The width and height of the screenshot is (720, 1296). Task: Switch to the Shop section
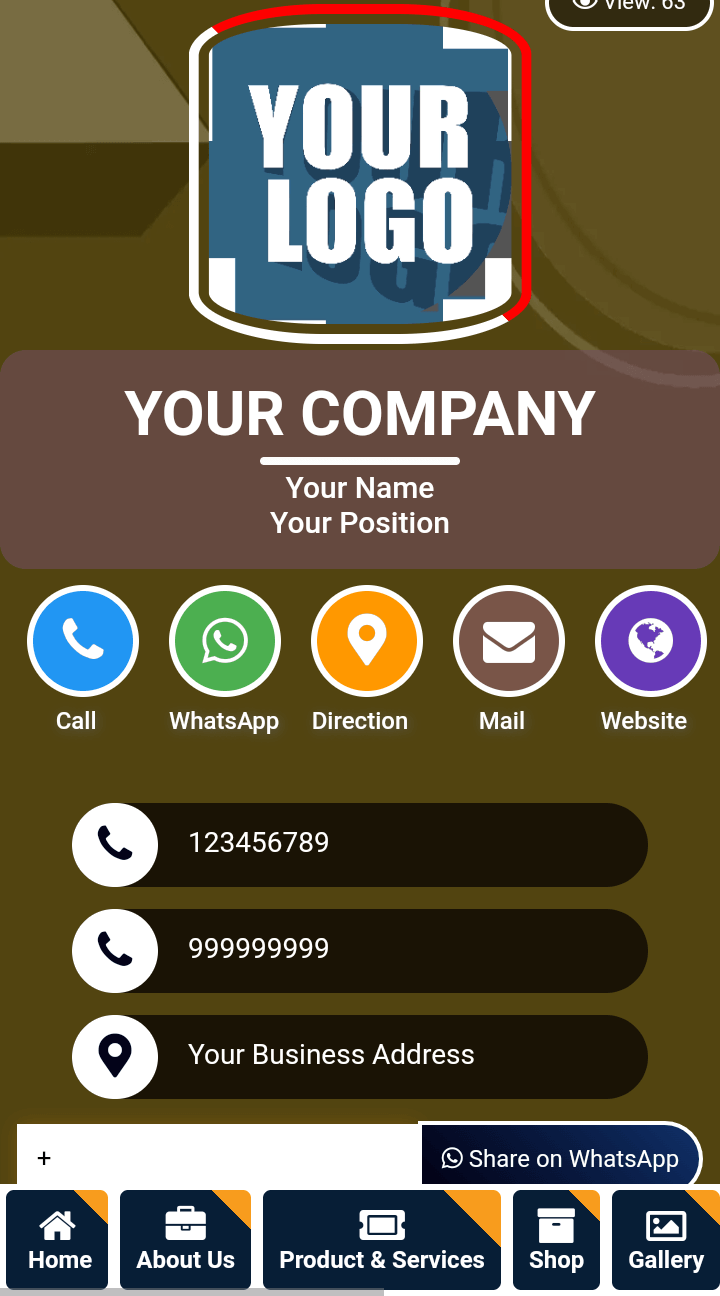pyautogui.click(x=556, y=1240)
